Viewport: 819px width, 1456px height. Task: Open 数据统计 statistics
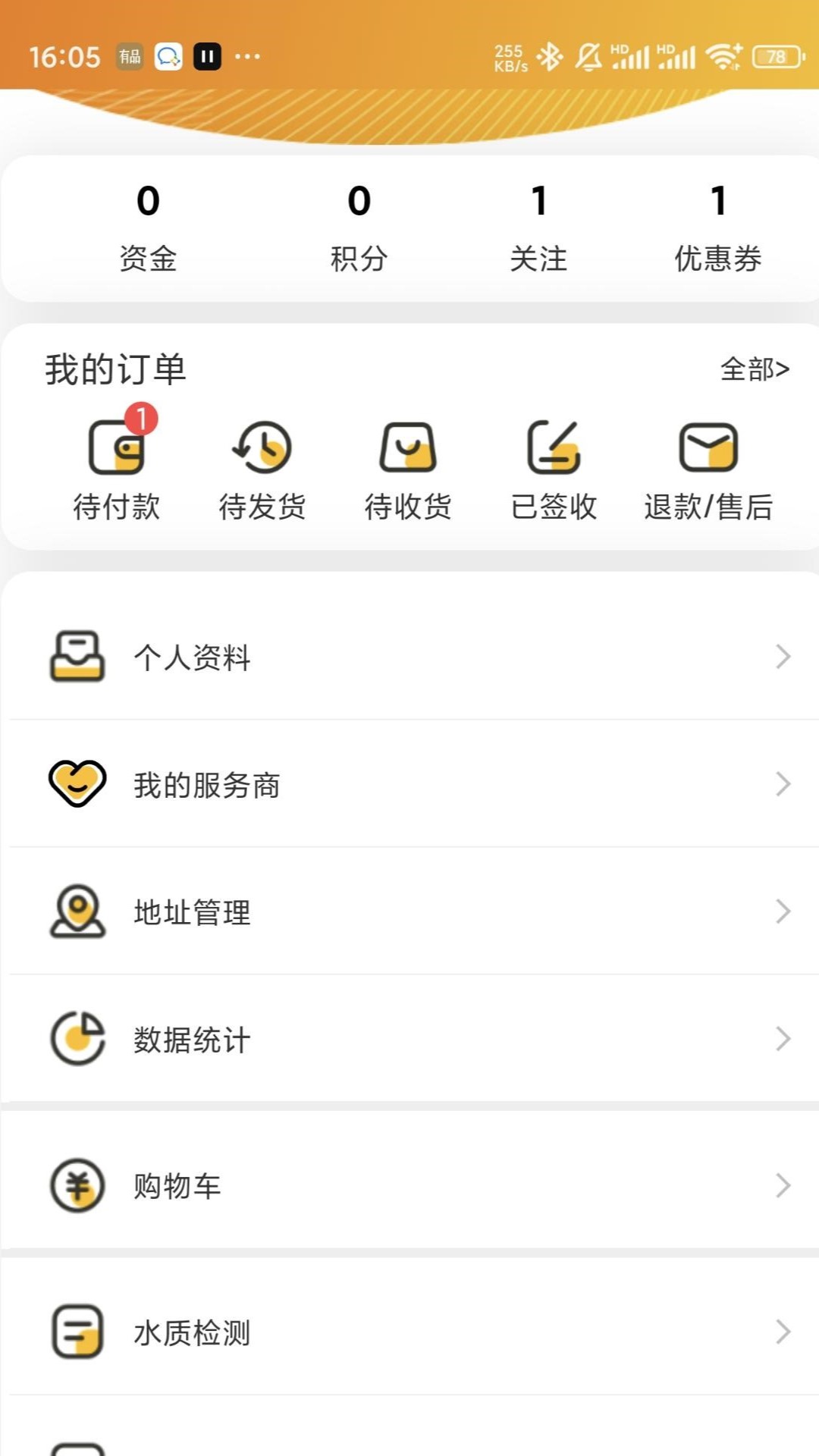pos(409,1039)
